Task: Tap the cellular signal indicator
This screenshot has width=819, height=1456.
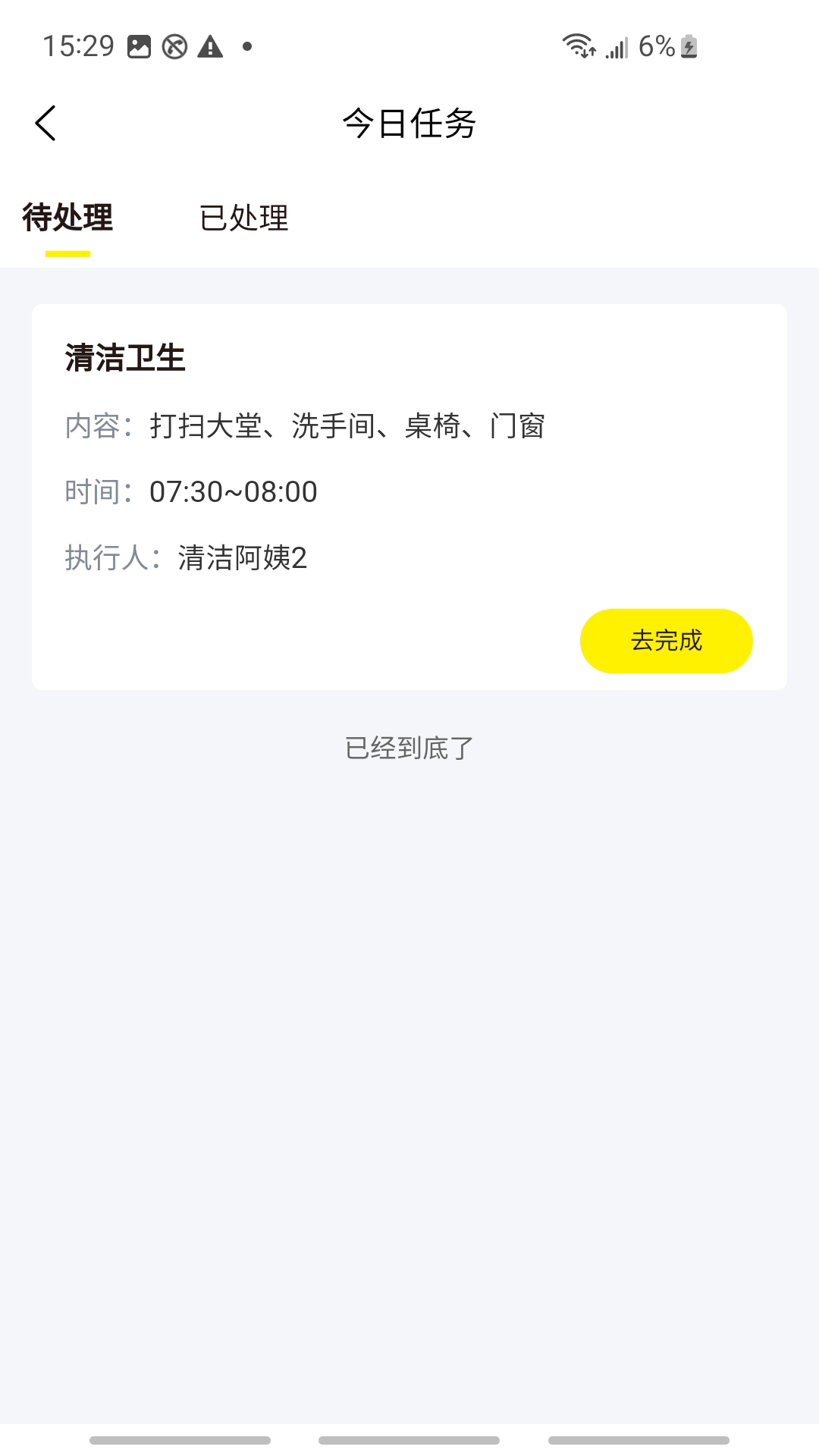Action: [x=616, y=47]
